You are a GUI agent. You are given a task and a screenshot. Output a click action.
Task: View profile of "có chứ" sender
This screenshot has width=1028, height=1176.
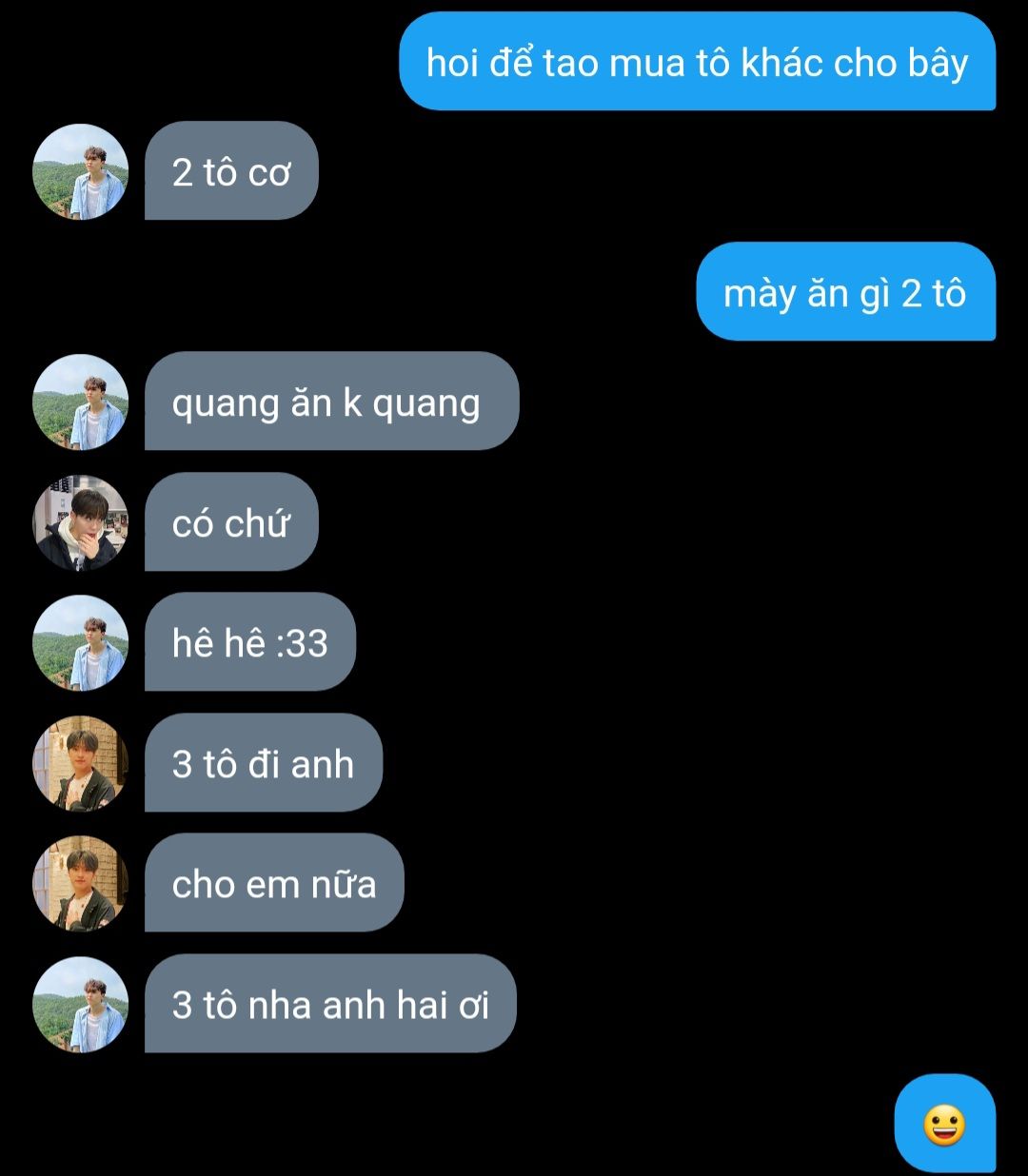[81, 523]
